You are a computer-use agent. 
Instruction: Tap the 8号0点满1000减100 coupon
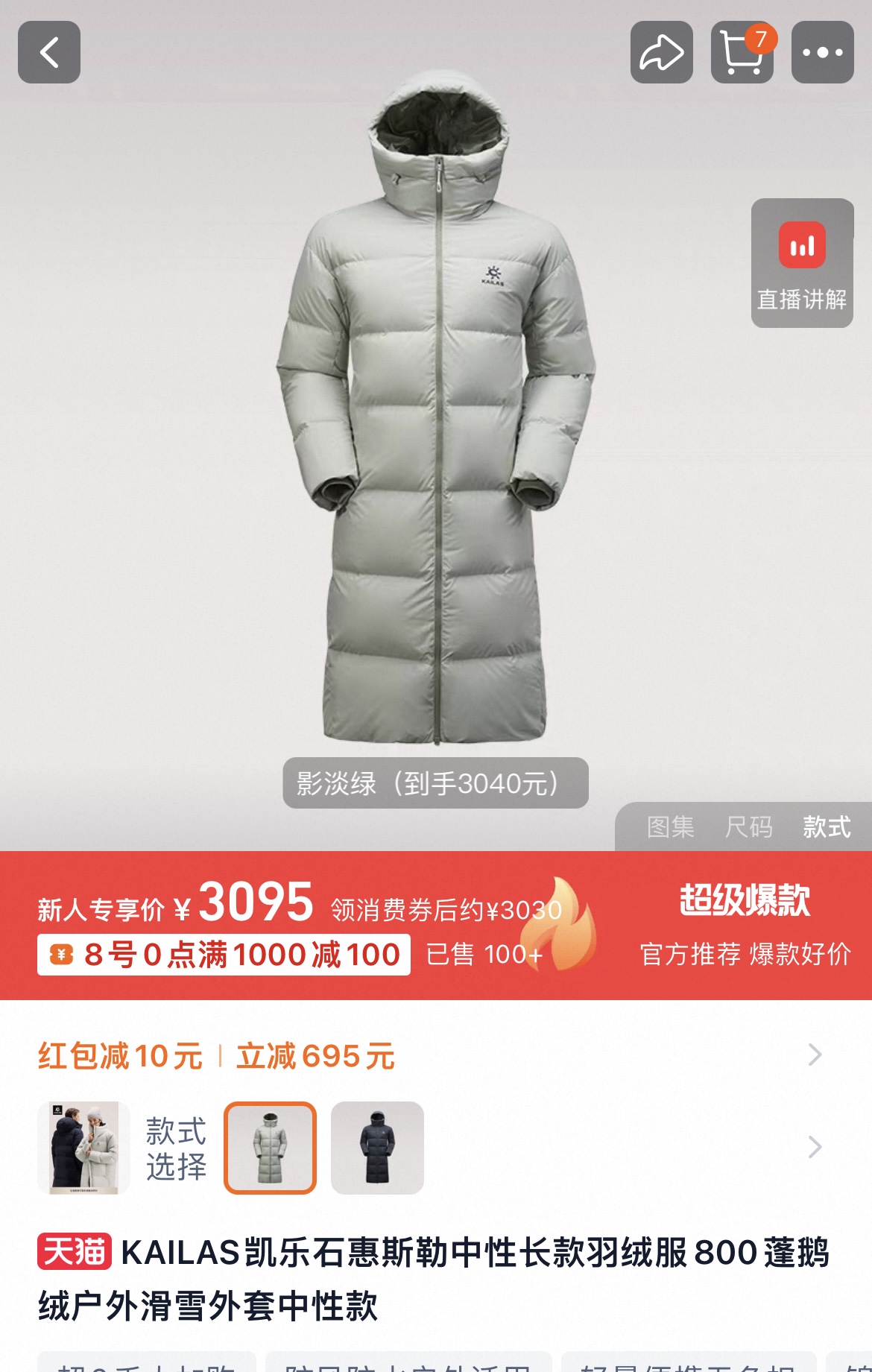(224, 955)
